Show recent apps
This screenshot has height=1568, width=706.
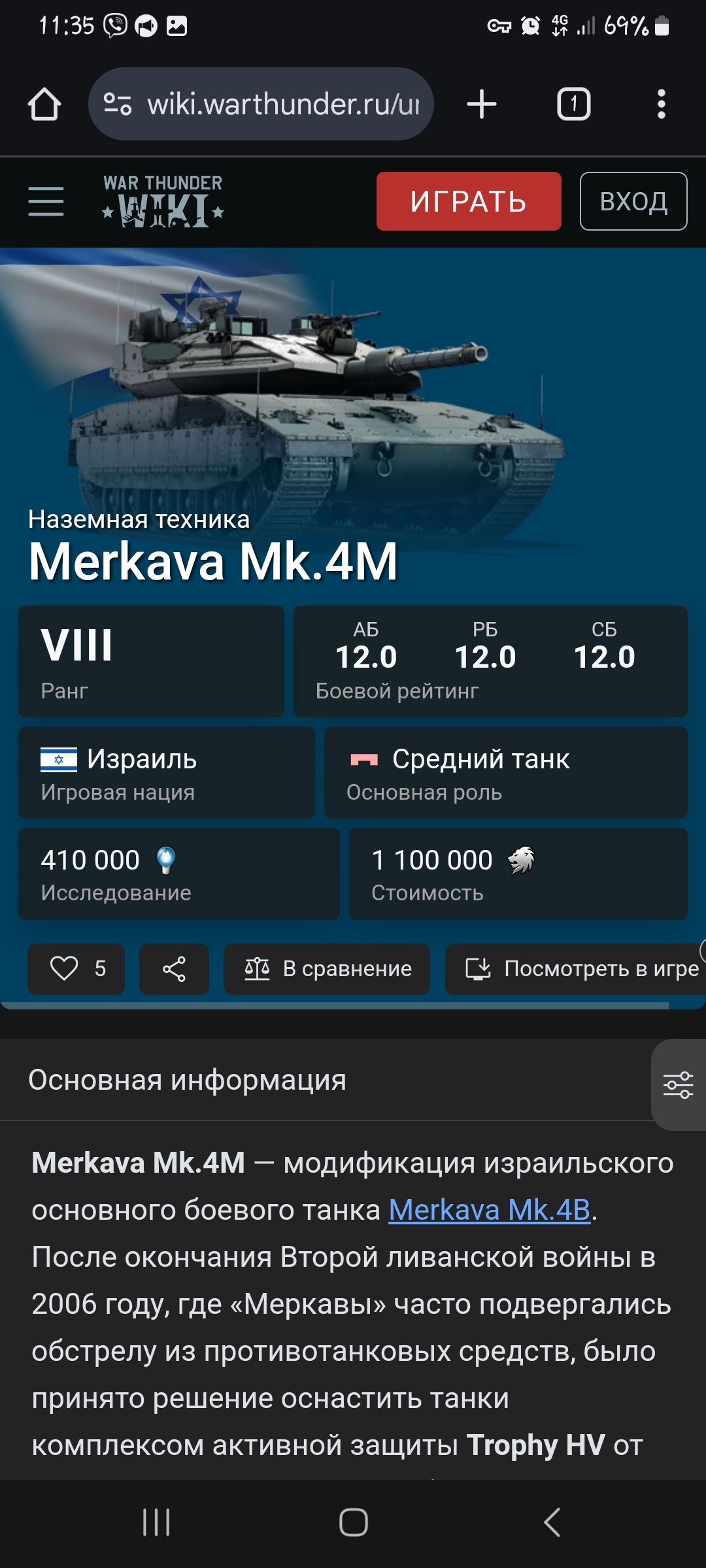tap(156, 1522)
